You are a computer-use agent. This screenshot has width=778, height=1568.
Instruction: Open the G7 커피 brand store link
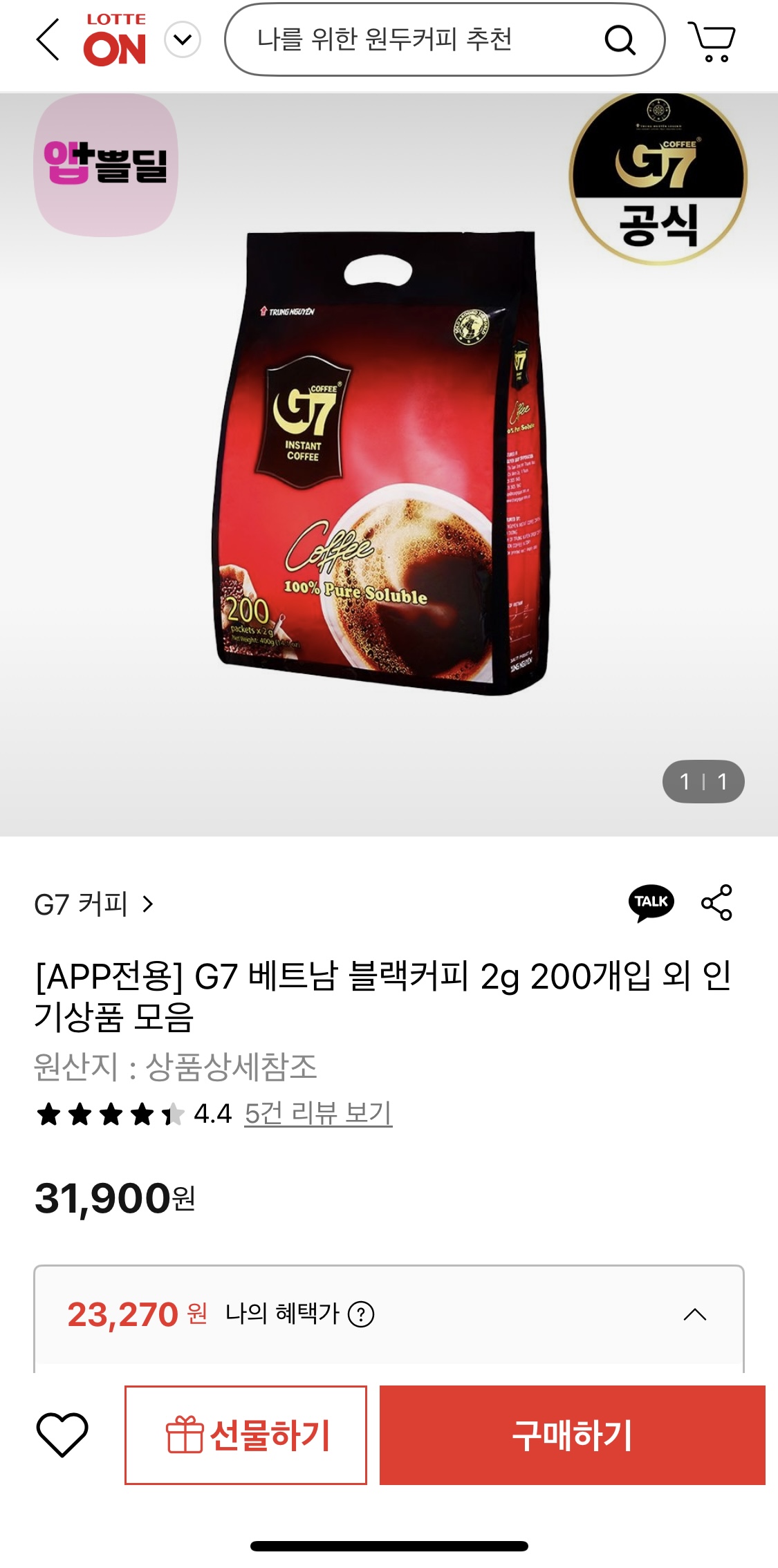point(93,904)
